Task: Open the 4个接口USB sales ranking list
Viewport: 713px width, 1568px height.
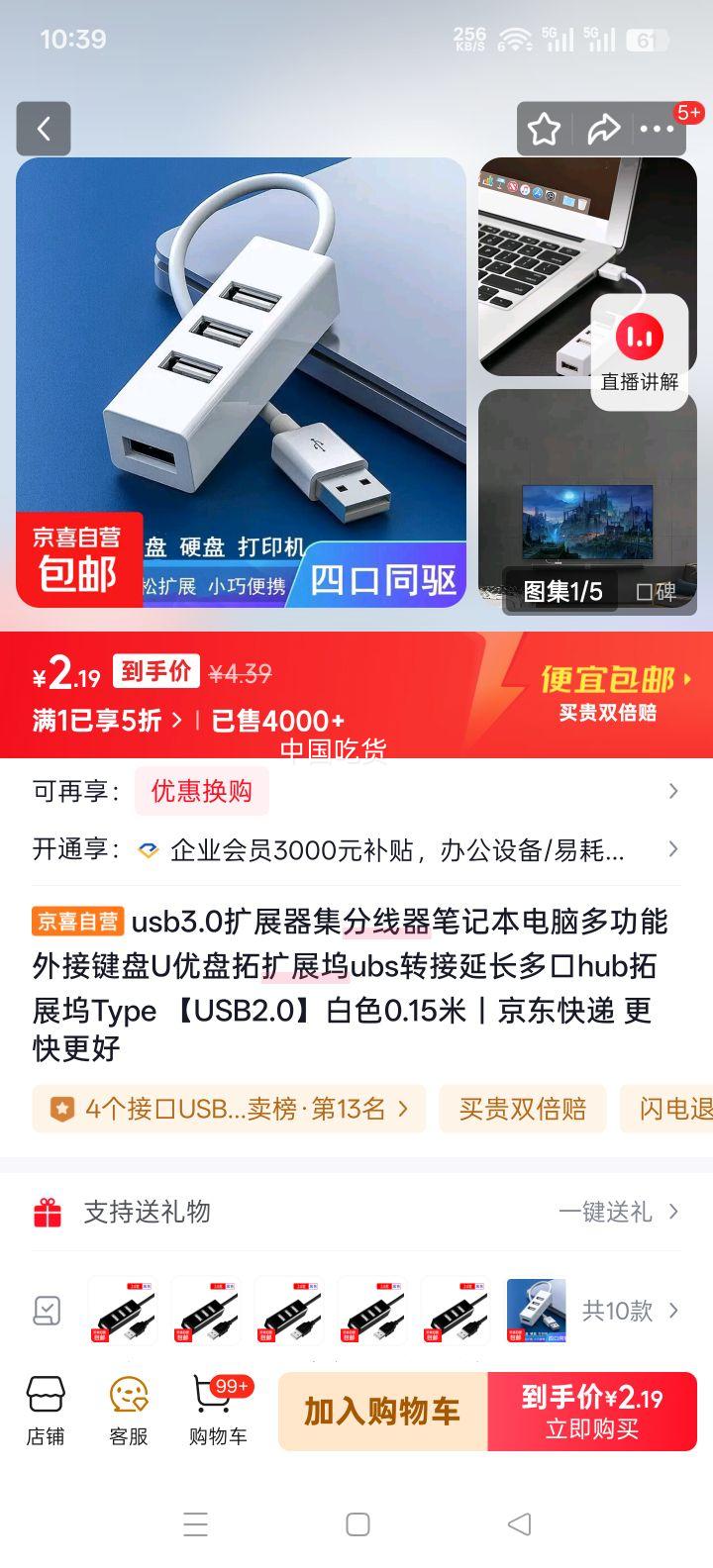Action: [228, 1109]
